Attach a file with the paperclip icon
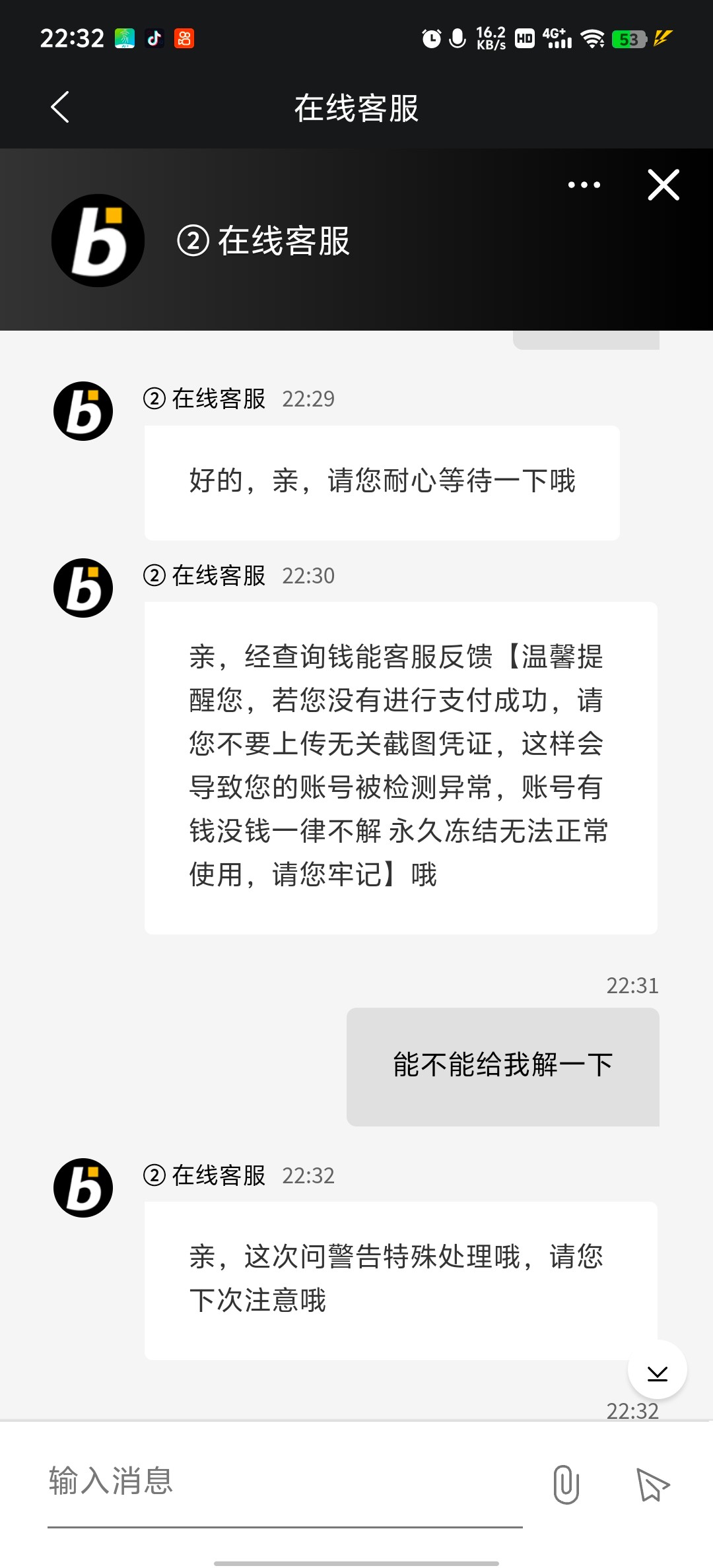Image resolution: width=713 pixels, height=1568 pixels. point(566,1484)
